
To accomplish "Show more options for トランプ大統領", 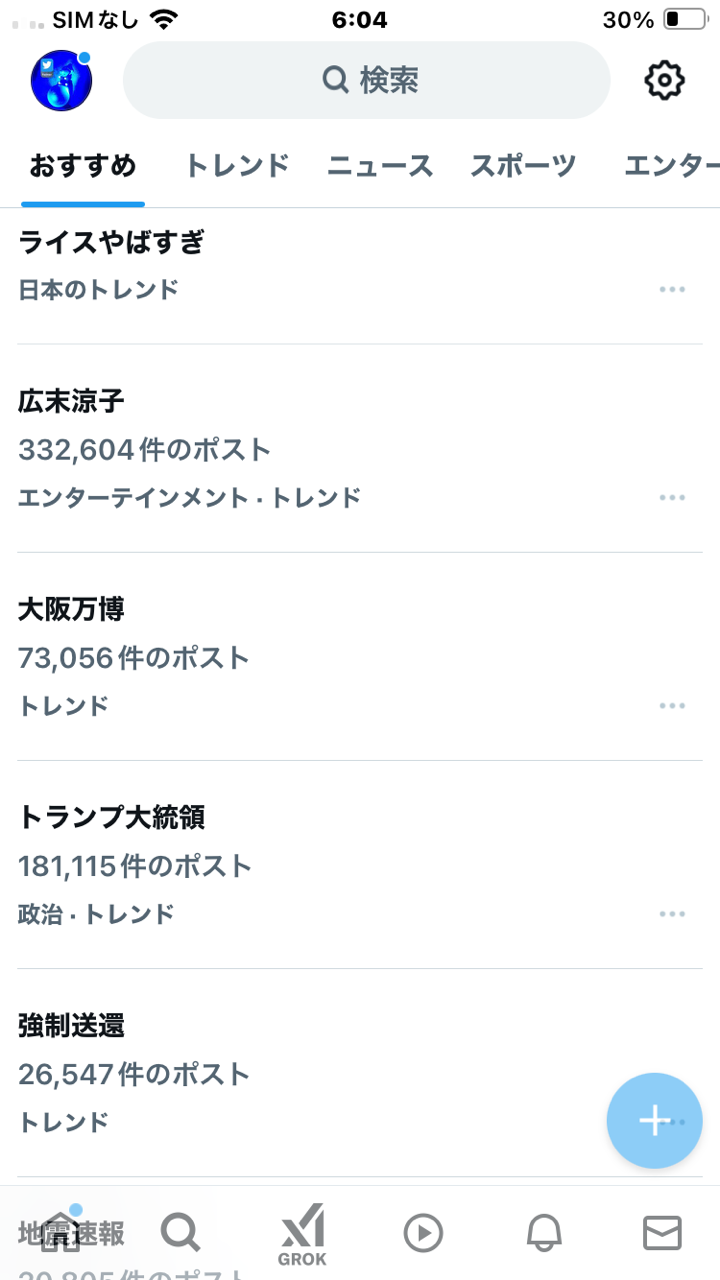I will (x=672, y=914).
